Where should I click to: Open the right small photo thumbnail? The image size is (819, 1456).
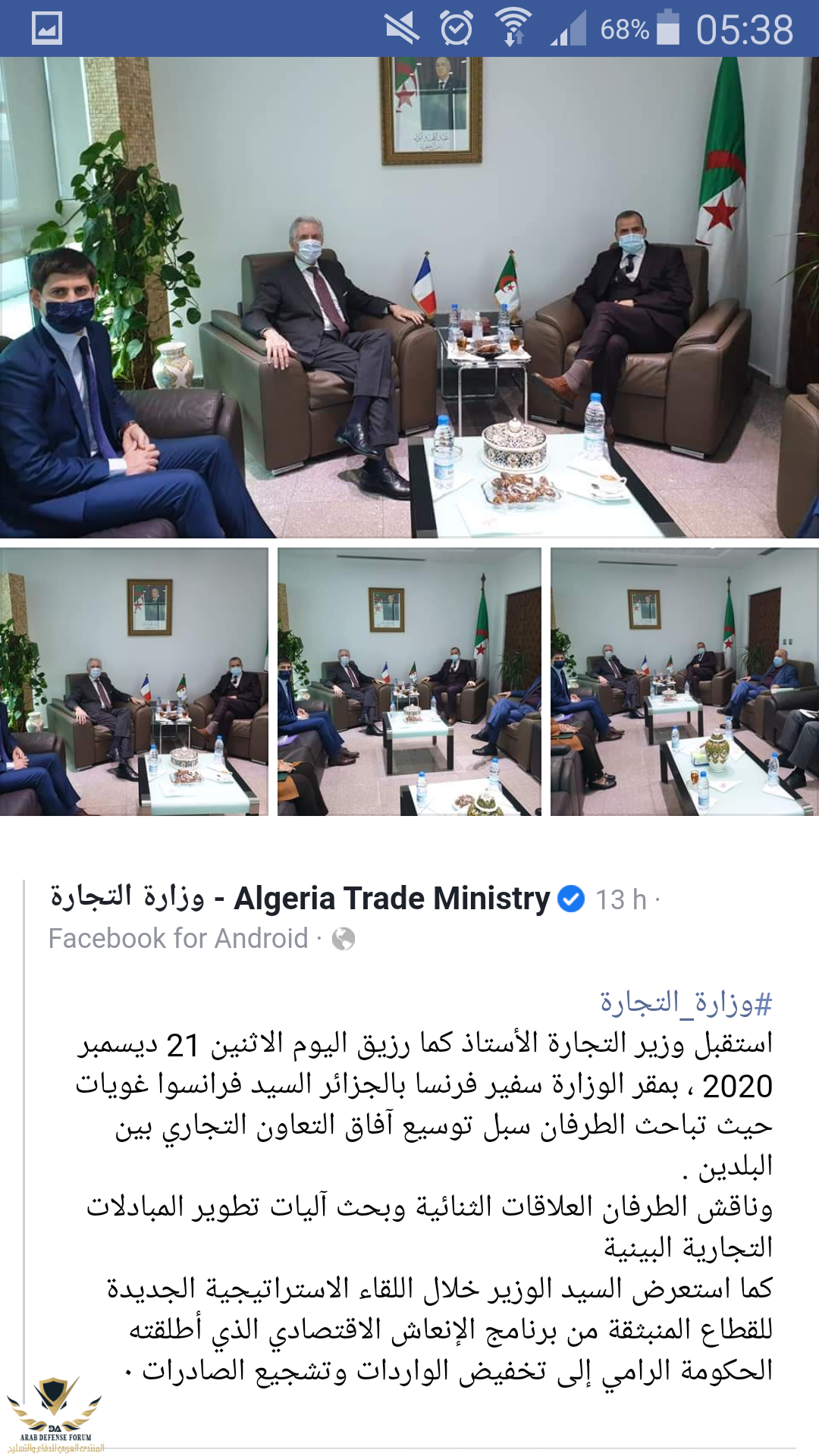point(684,681)
